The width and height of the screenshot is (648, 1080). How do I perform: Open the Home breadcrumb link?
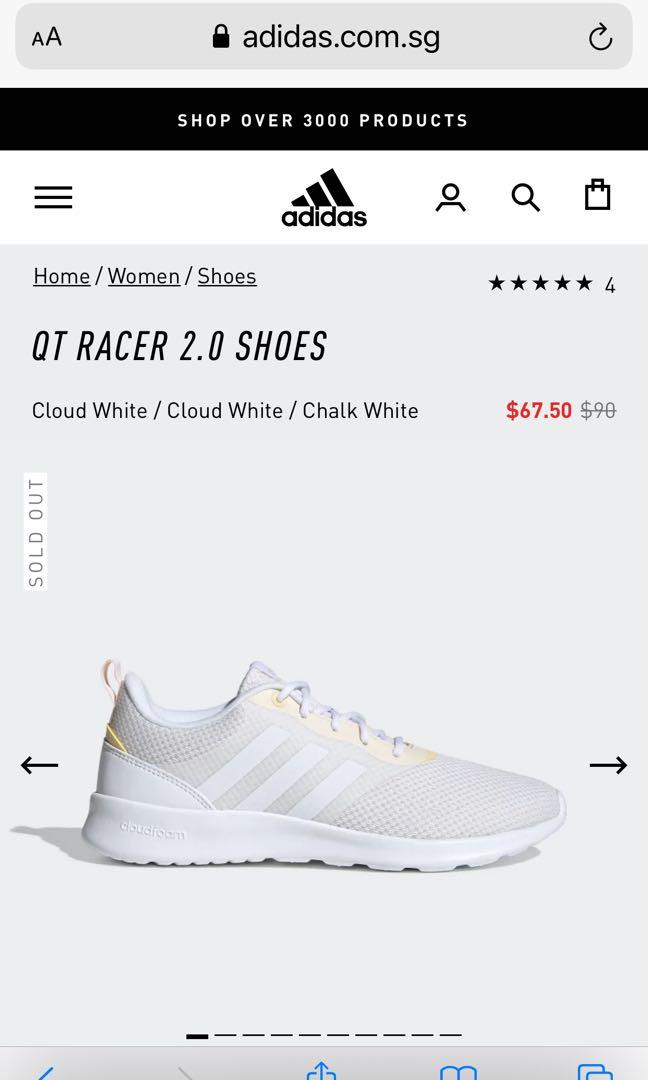[61, 276]
